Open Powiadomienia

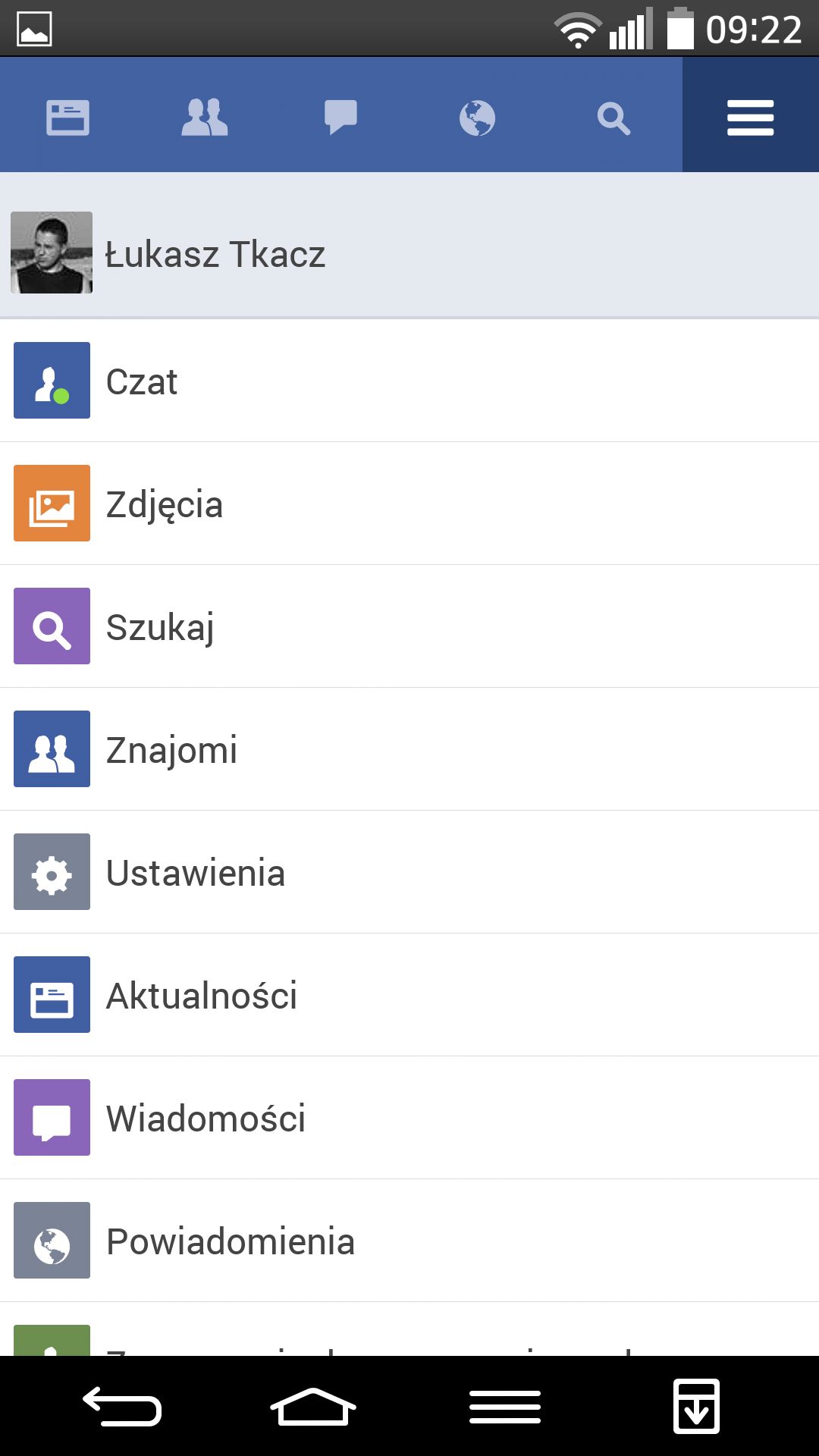[409, 1241]
